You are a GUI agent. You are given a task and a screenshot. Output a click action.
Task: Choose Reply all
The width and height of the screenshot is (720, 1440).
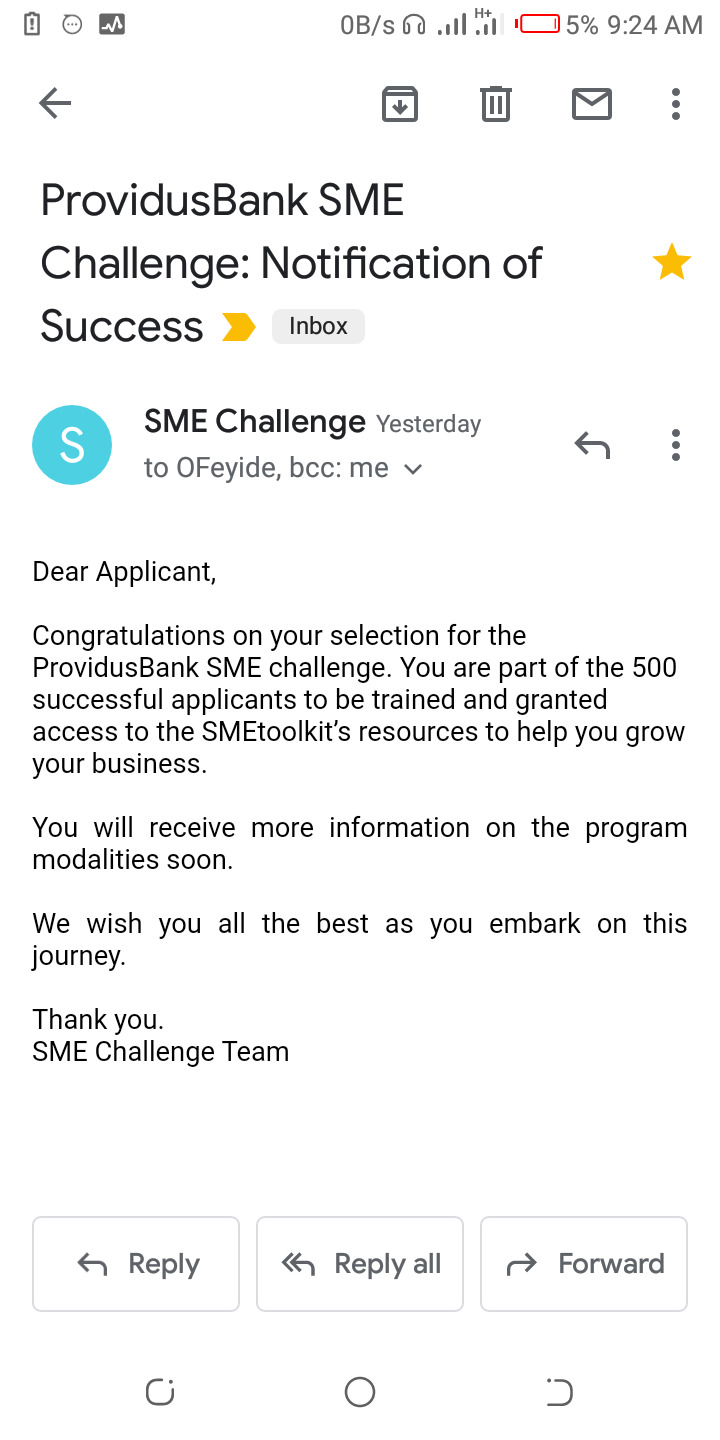(360, 1264)
